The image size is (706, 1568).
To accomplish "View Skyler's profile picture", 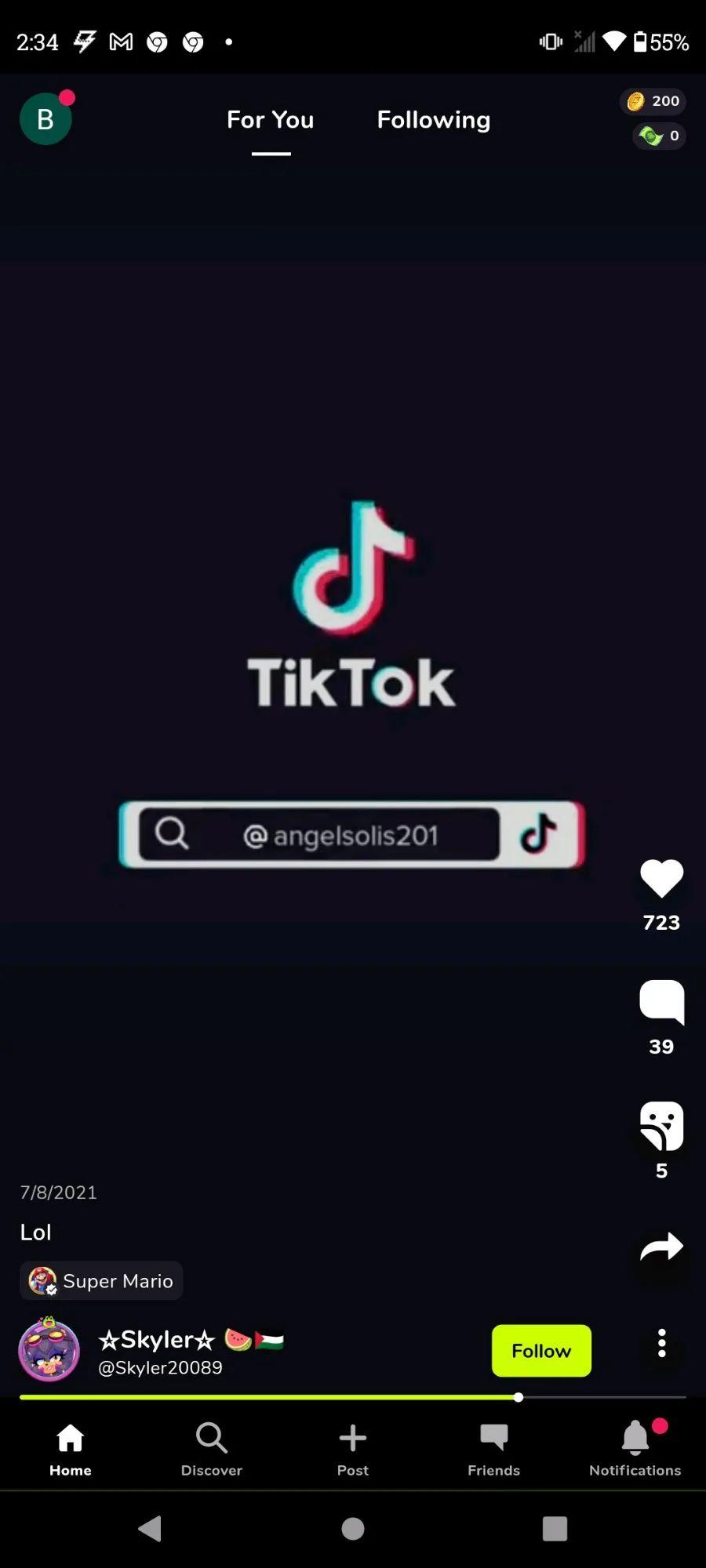I will pos(49,1350).
